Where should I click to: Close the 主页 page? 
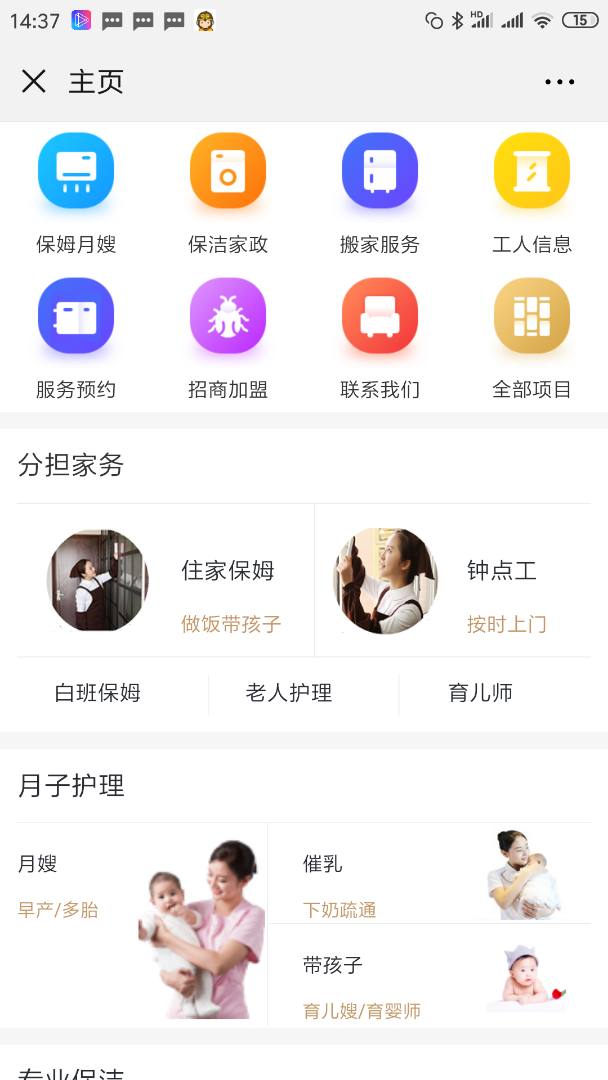[34, 82]
